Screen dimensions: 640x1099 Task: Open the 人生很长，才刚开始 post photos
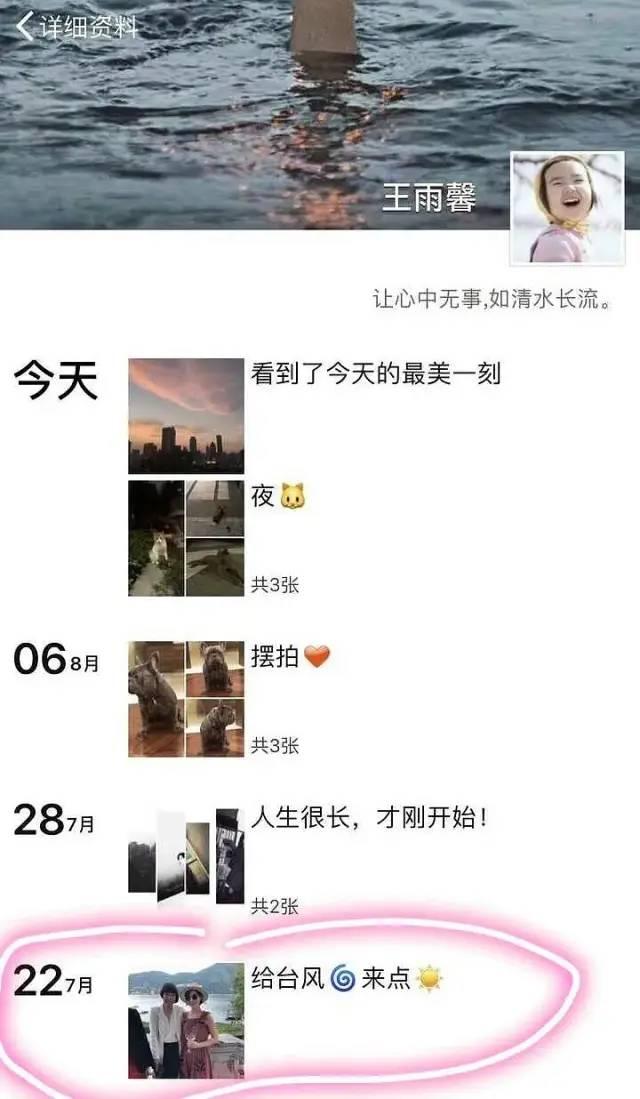click(186, 856)
